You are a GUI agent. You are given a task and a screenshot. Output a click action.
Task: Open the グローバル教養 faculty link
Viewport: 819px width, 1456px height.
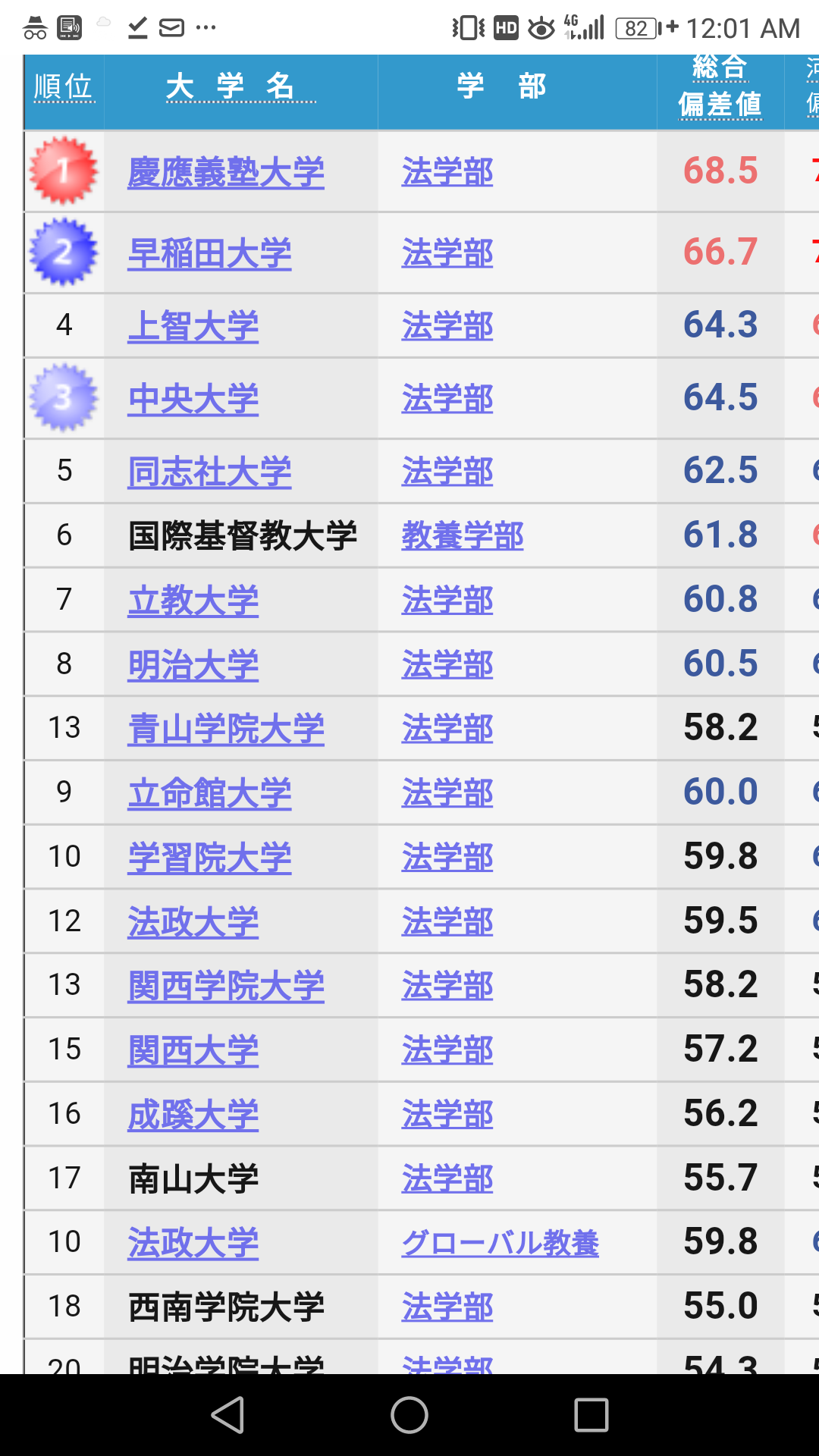click(500, 1243)
